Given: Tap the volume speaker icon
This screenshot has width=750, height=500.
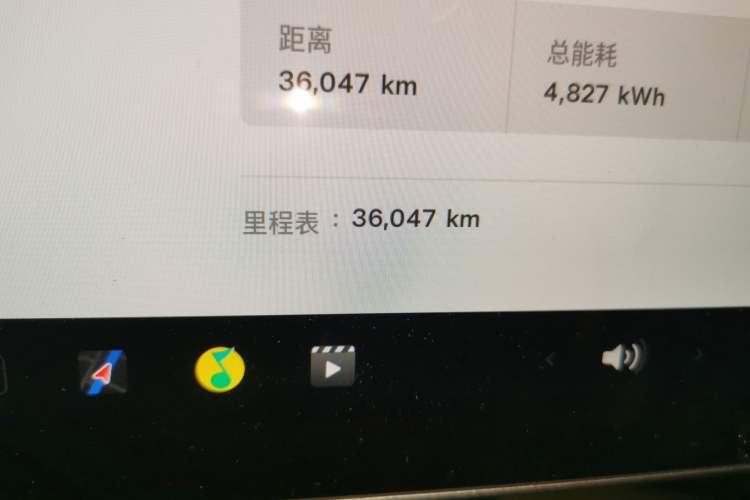Looking at the screenshot, I should pos(622,357).
